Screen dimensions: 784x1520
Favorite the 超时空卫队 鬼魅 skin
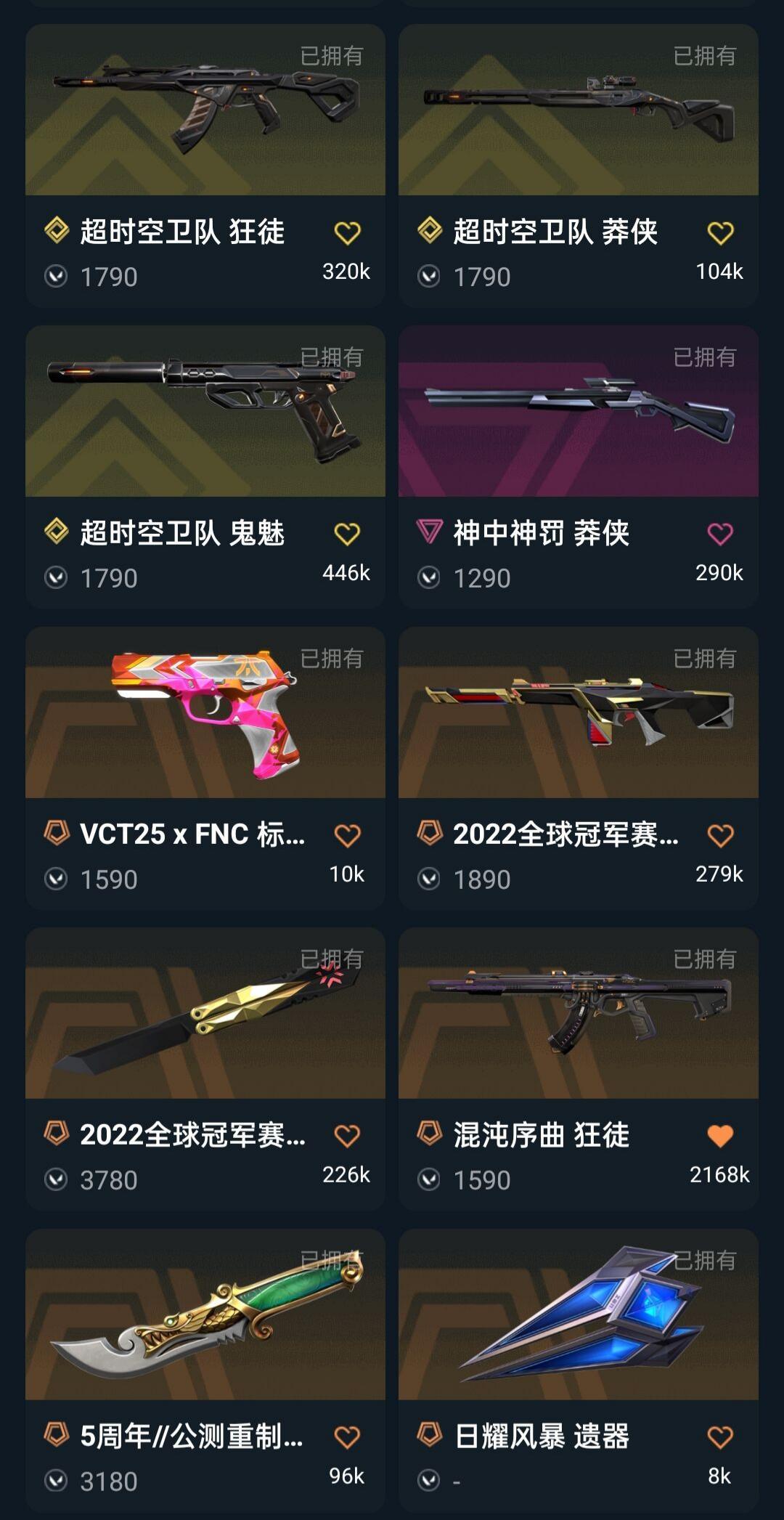tap(347, 535)
